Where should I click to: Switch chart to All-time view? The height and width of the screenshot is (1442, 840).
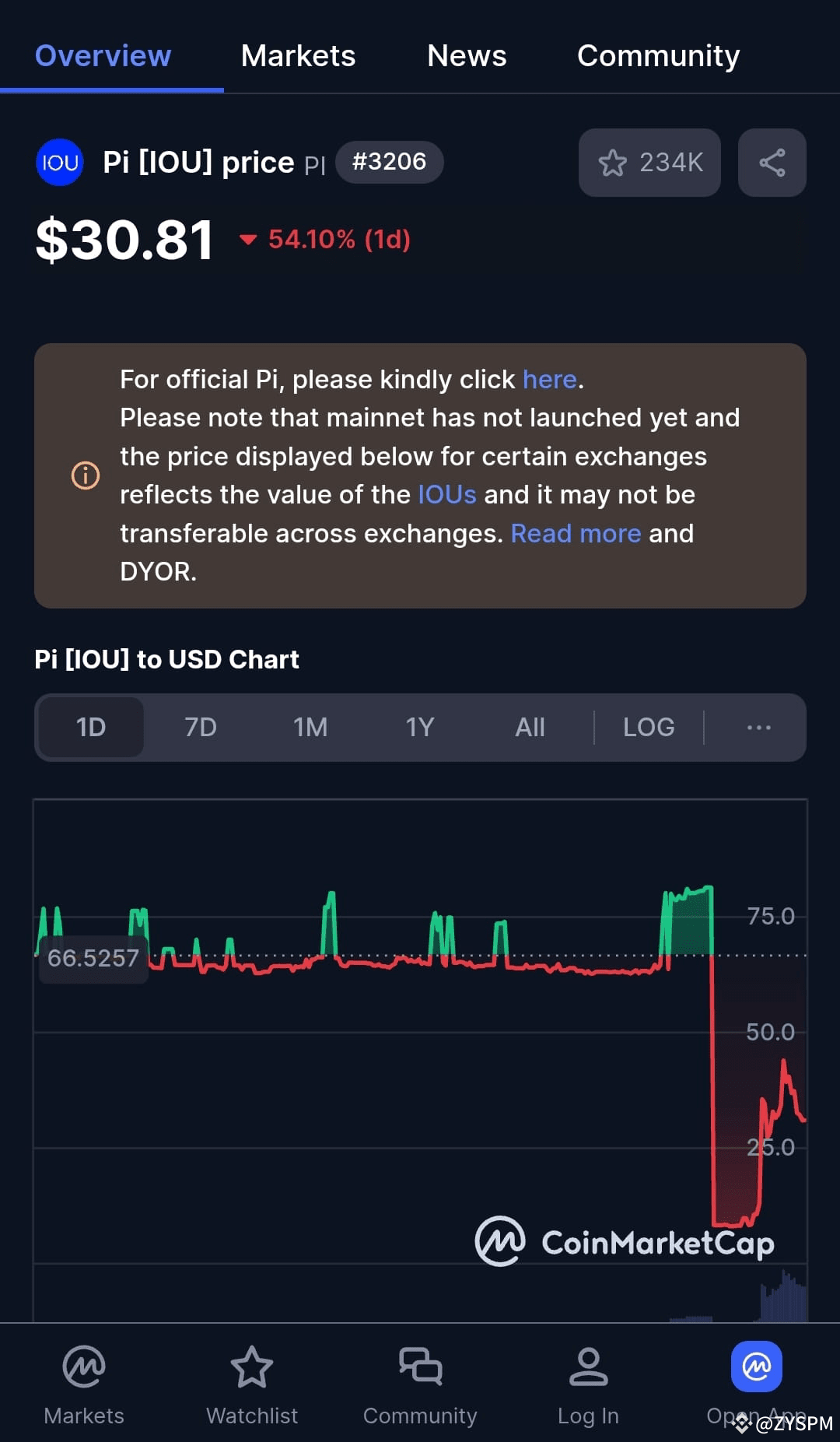pos(530,727)
